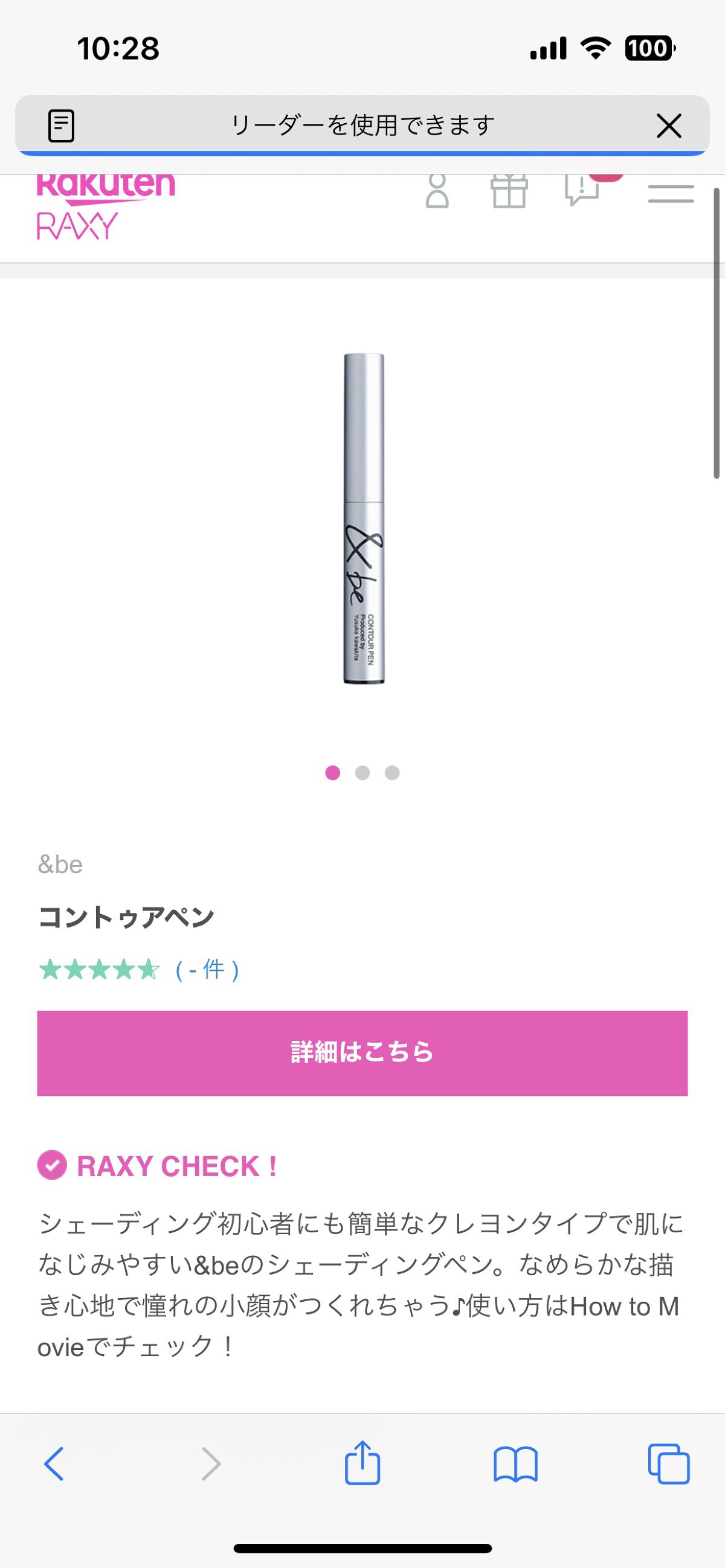Dismiss the reader available banner

click(x=668, y=126)
